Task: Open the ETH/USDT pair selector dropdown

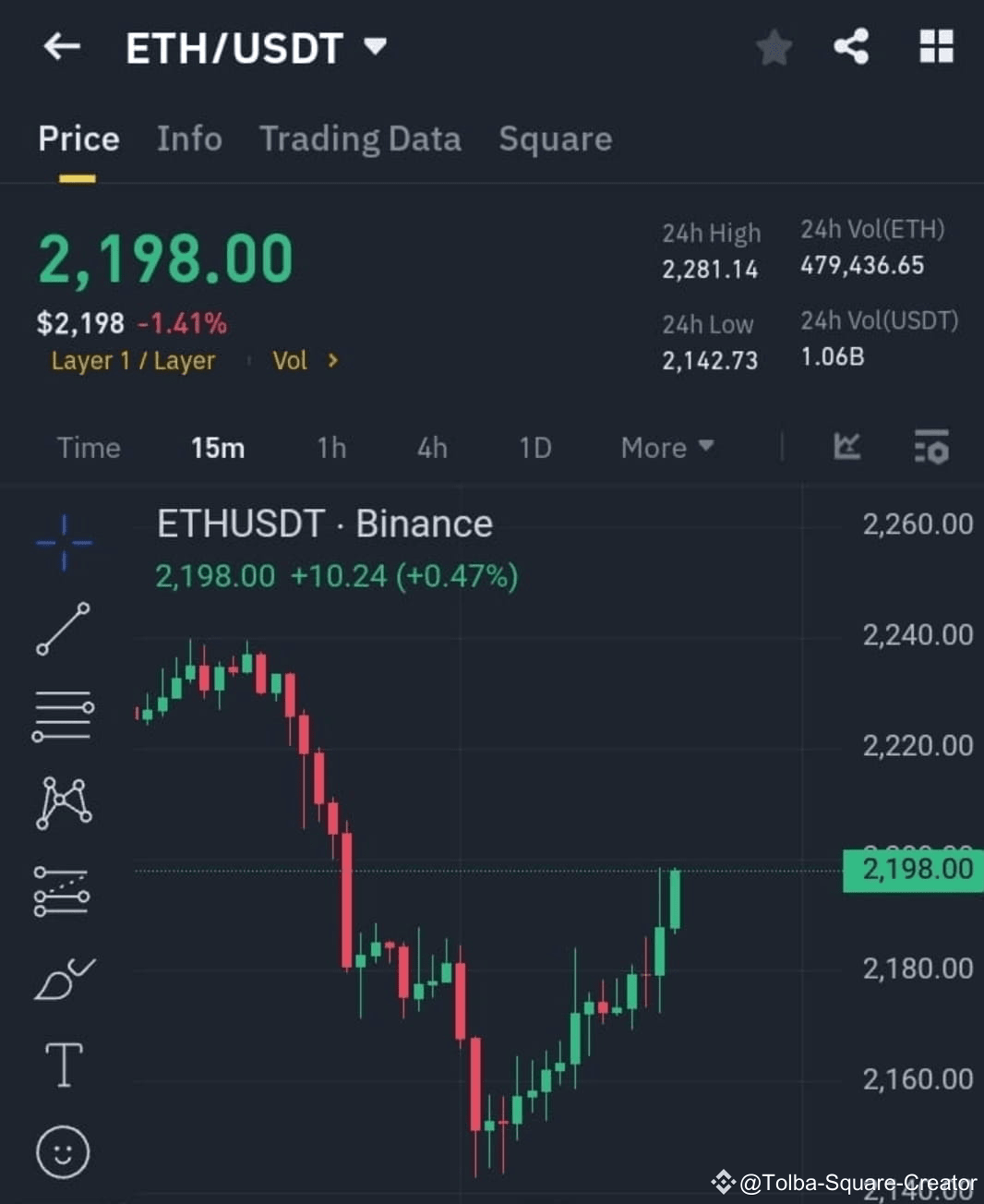Action: (375, 48)
